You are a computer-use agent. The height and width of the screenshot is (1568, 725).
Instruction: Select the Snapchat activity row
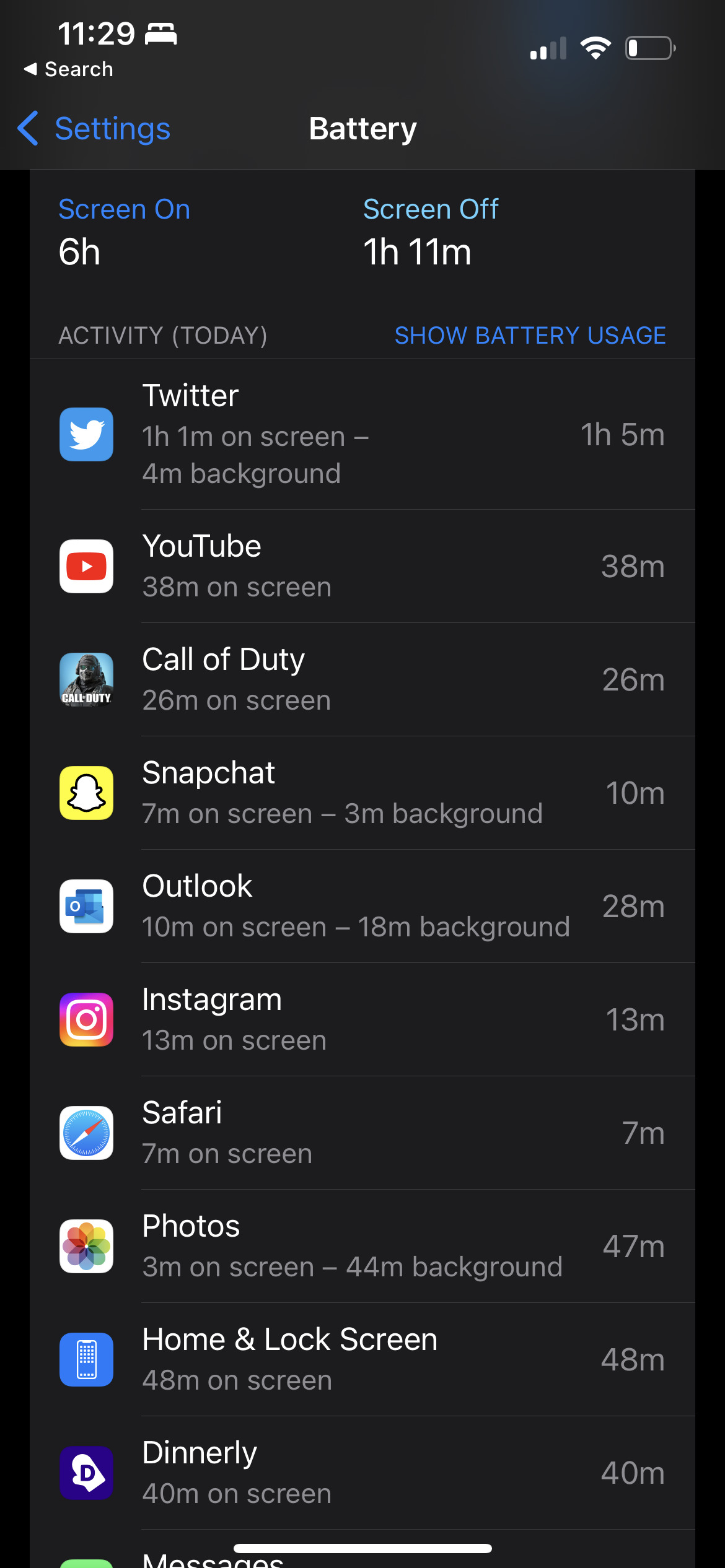click(x=362, y=793)
